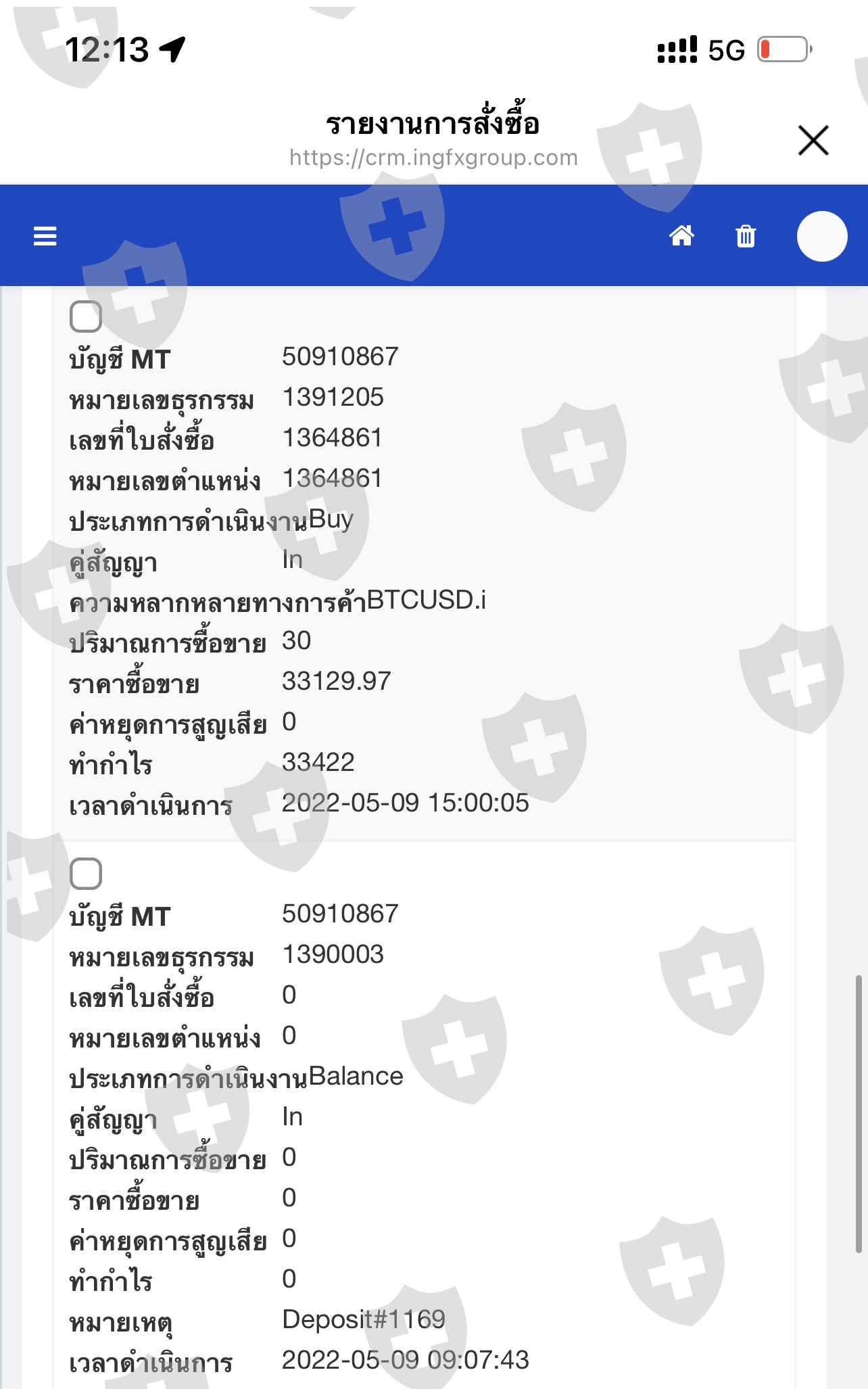Viewport: 868px width, 1389px height.
Task: Tap the trash bin icon
Action: pyautogui.click(x=746, y=236)
